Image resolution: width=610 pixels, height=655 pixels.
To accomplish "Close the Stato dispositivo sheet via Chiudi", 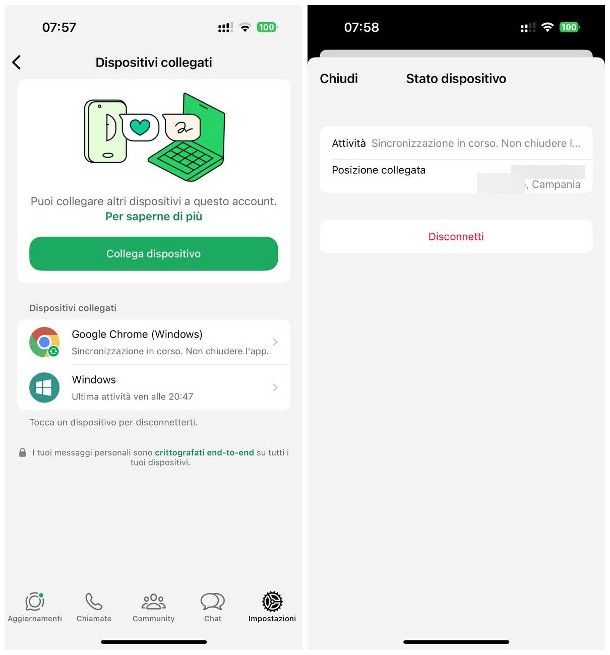I will (338, 78).
